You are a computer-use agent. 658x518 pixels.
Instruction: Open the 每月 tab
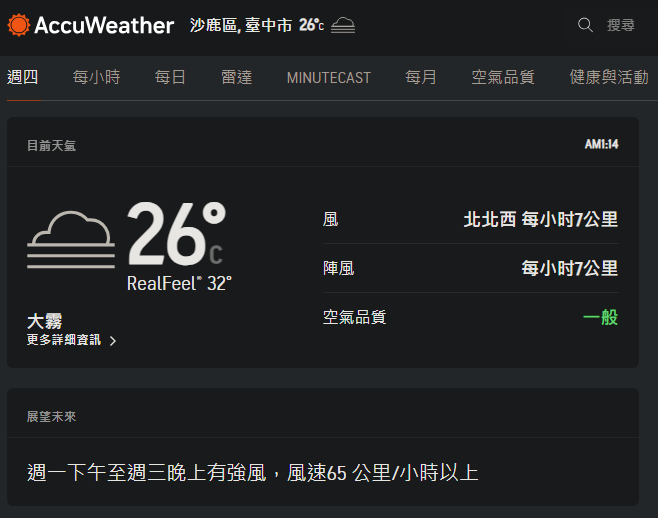421,77
